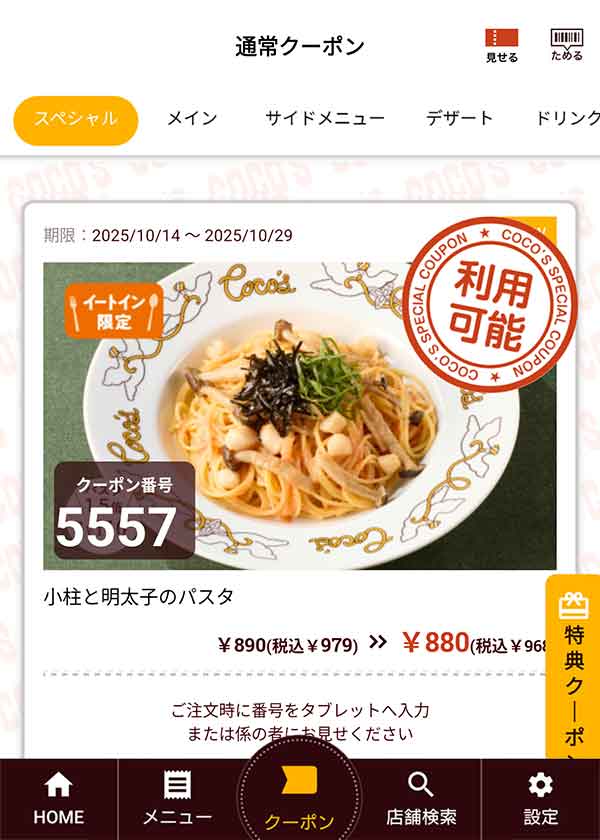Select the スペシャル category tab
Image resolution: width=600 pixels, height=840 pixels.
76,119
